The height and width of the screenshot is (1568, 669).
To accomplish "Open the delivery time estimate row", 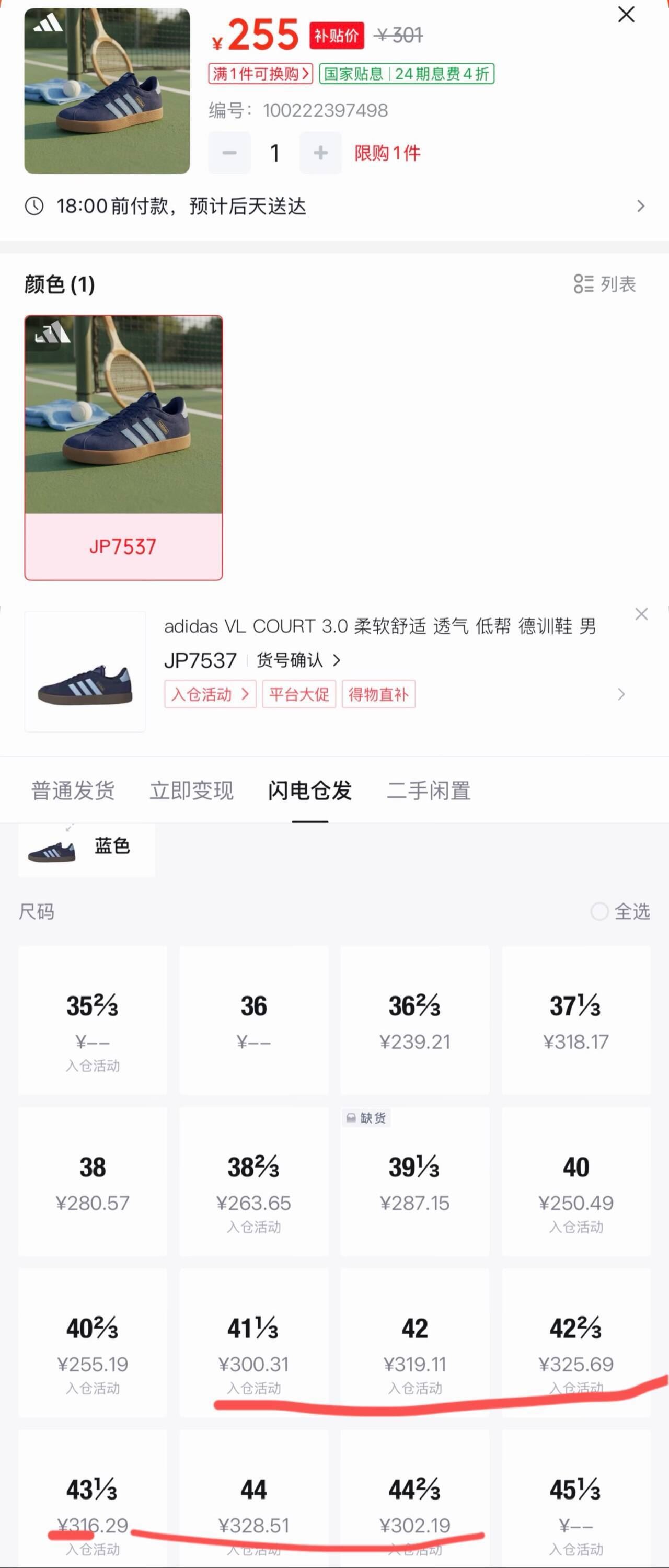I will pos(334,207).
